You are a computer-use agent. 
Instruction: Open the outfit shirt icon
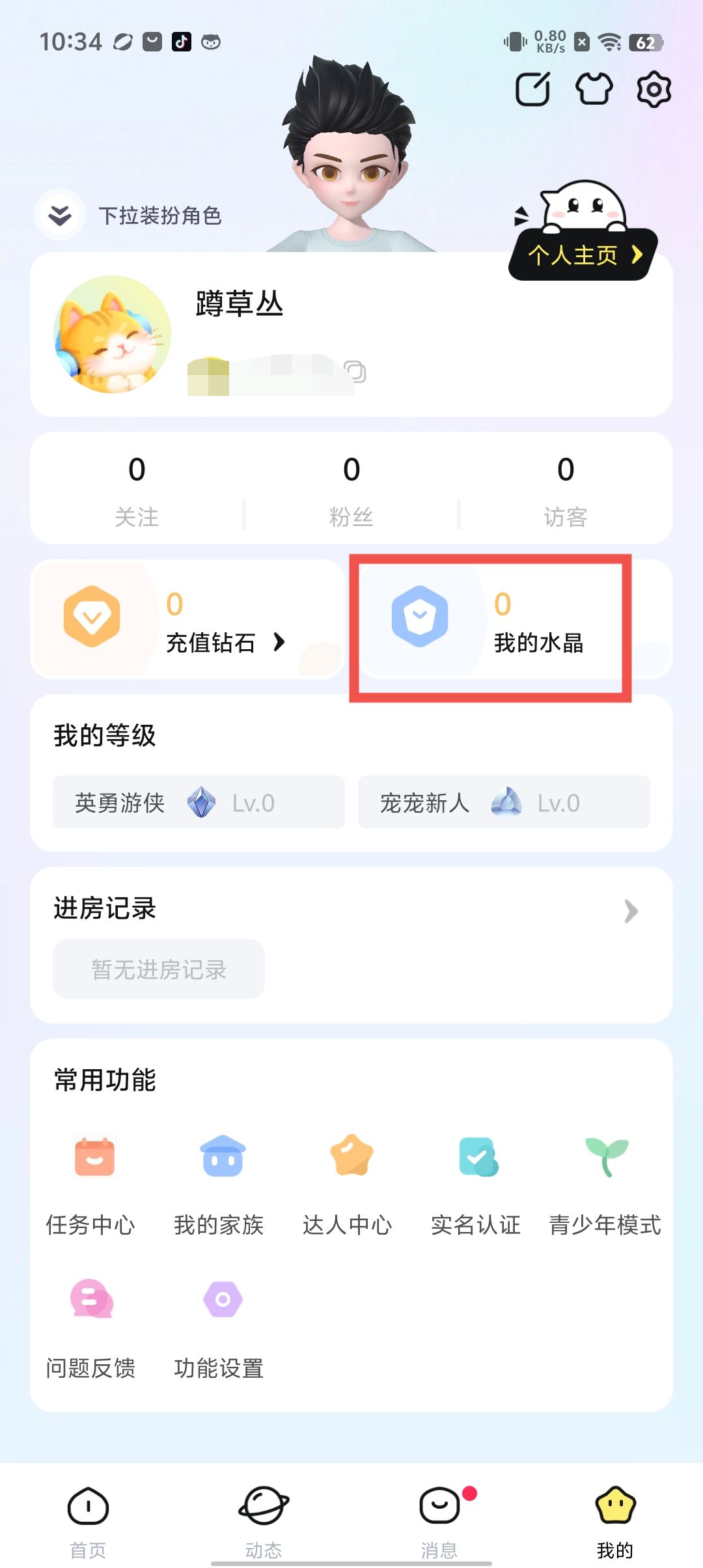point(594,89)
